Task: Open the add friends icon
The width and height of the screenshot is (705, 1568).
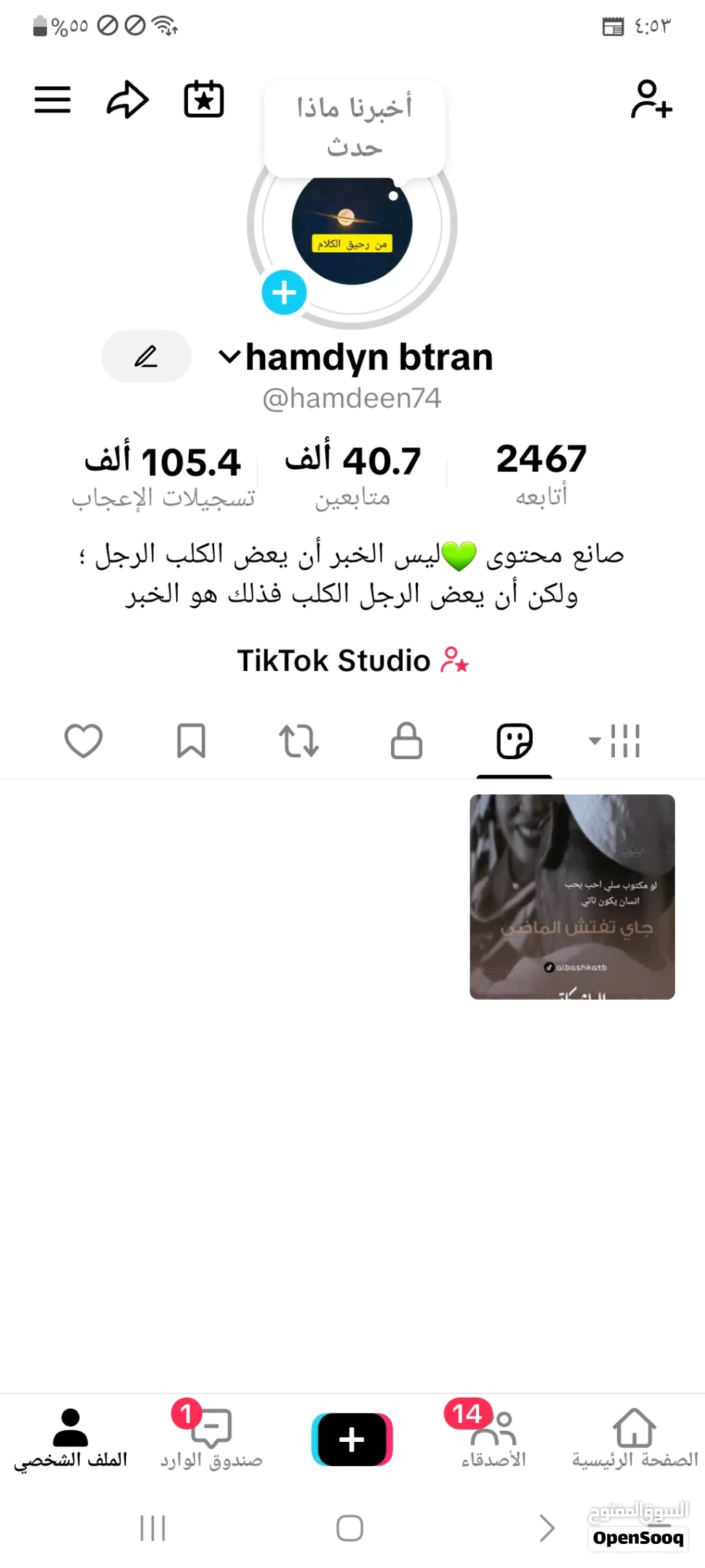Action: tap(651, 100)
